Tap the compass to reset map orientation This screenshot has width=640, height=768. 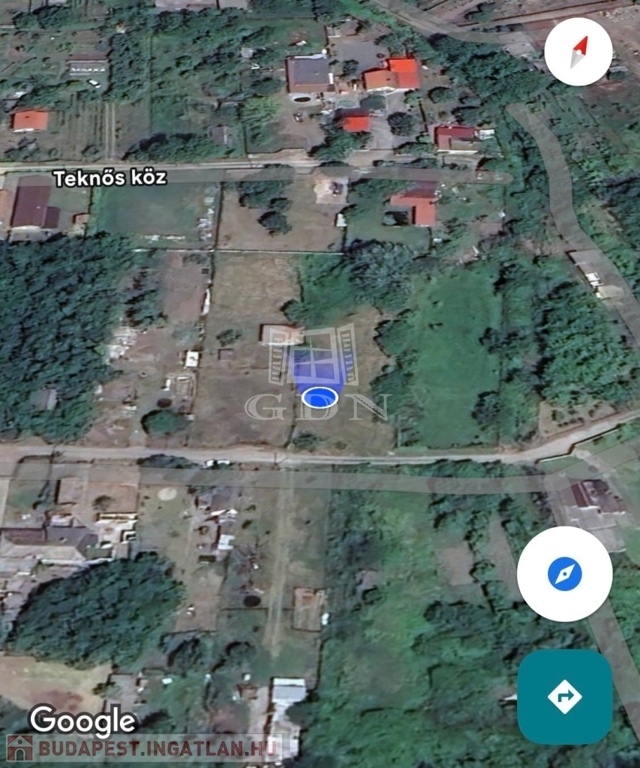coord(578,51)
